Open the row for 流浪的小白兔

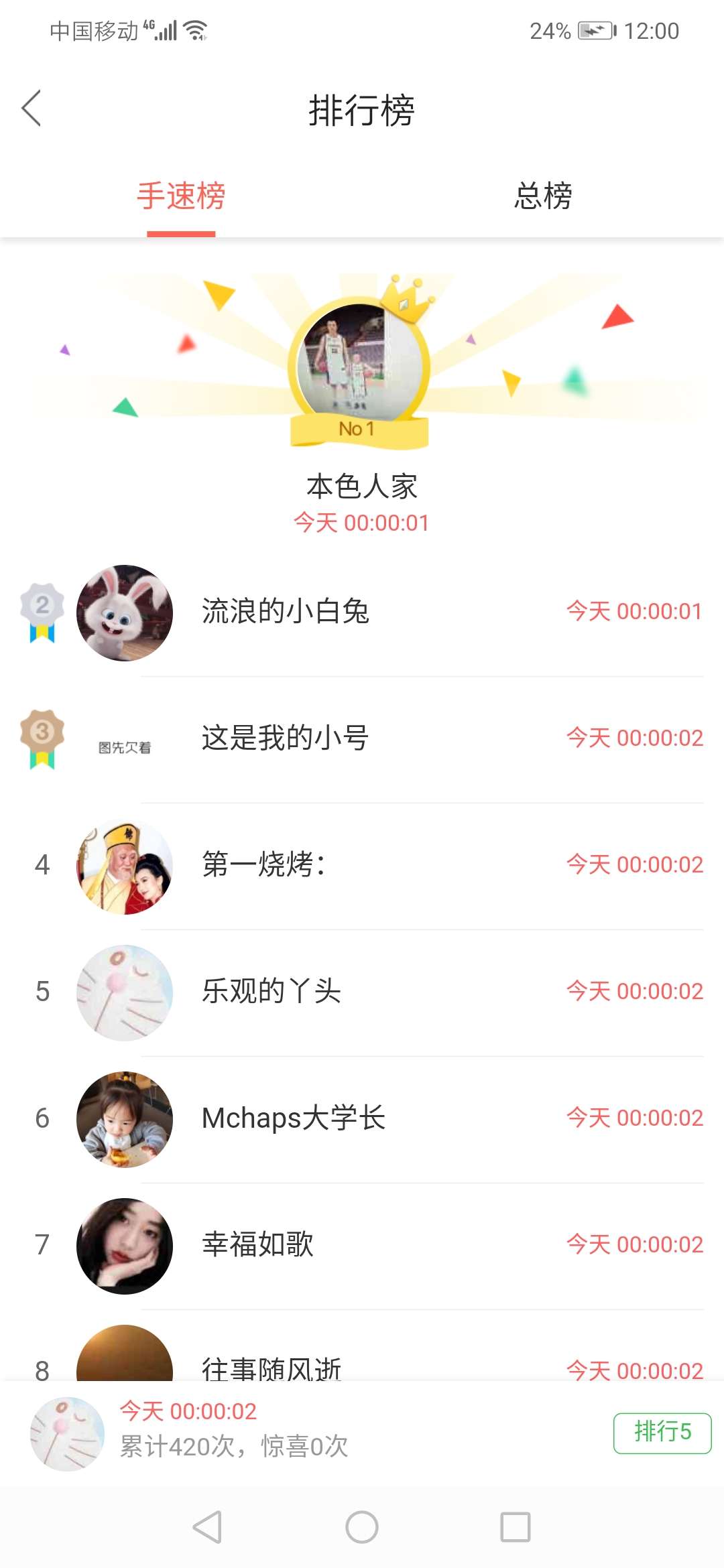pos(362,613)
